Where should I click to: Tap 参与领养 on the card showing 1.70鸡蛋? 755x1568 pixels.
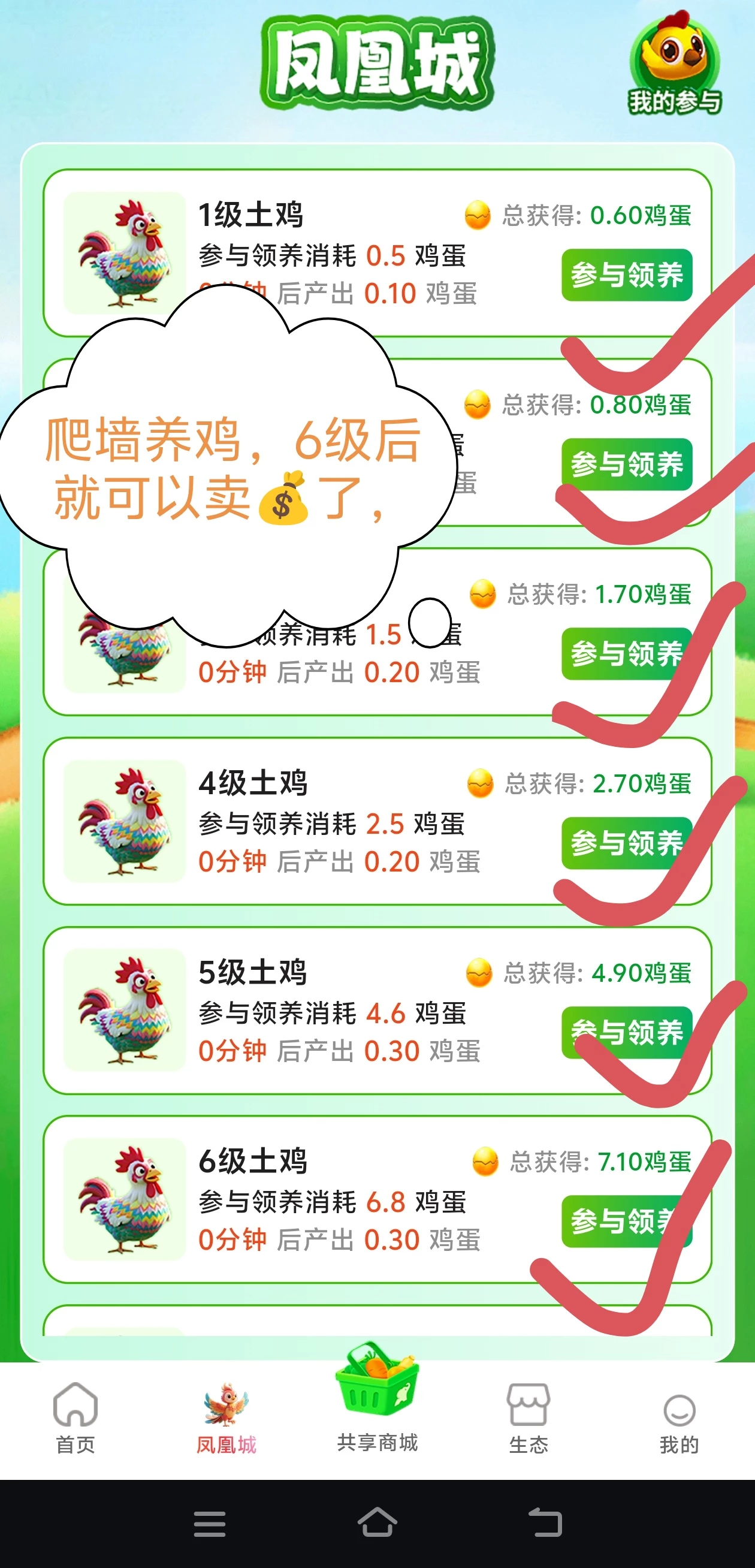point(626,654)
